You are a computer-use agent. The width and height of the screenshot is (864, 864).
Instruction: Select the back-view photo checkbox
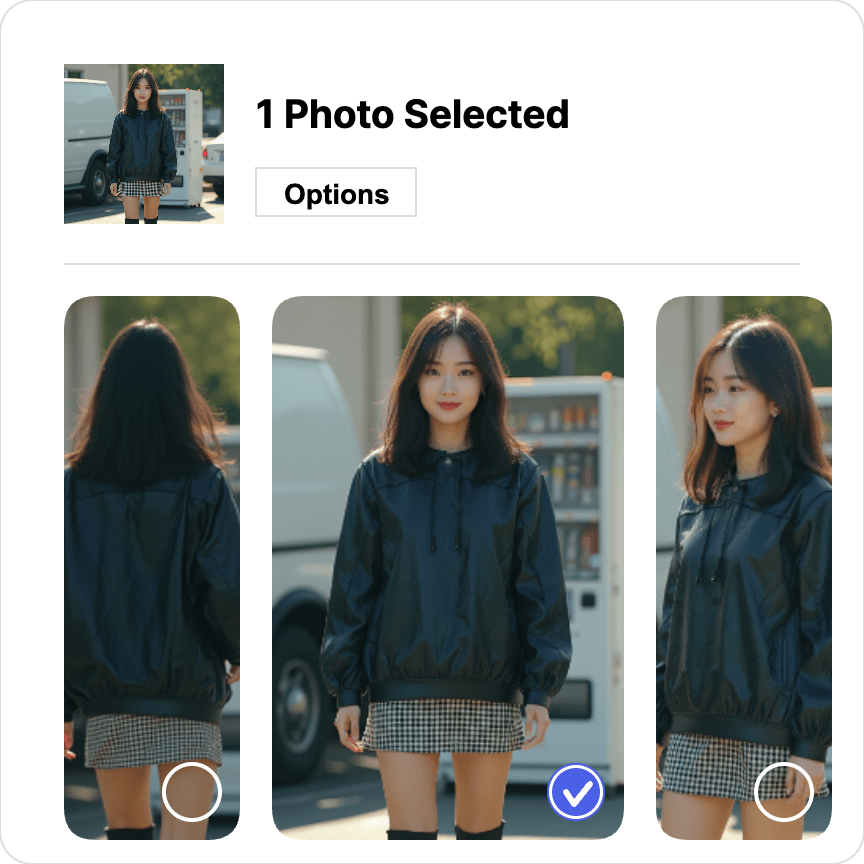[191, 792]
